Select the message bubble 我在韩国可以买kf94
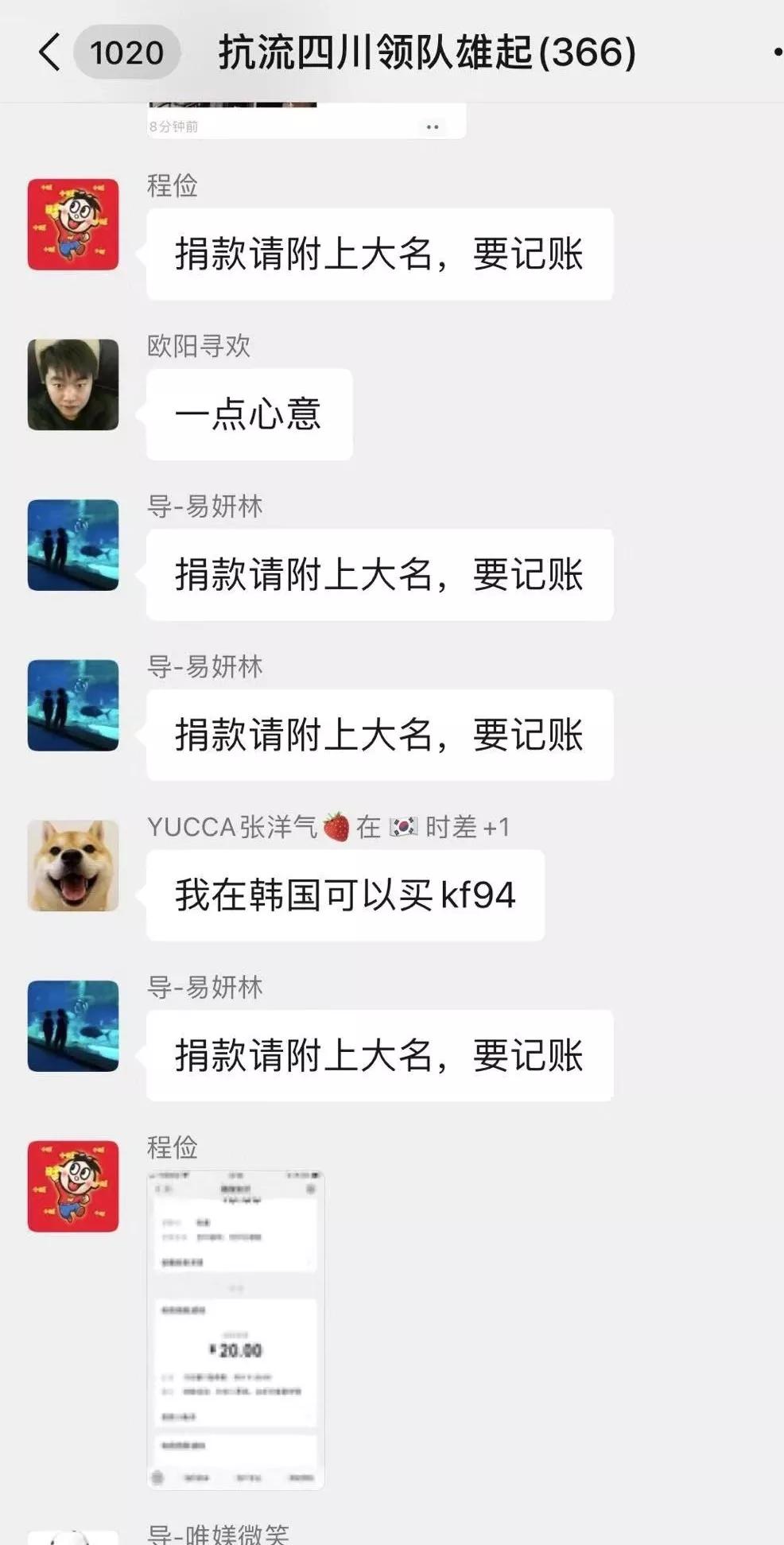Screen dimensions: 784x1545 (346, 895)
